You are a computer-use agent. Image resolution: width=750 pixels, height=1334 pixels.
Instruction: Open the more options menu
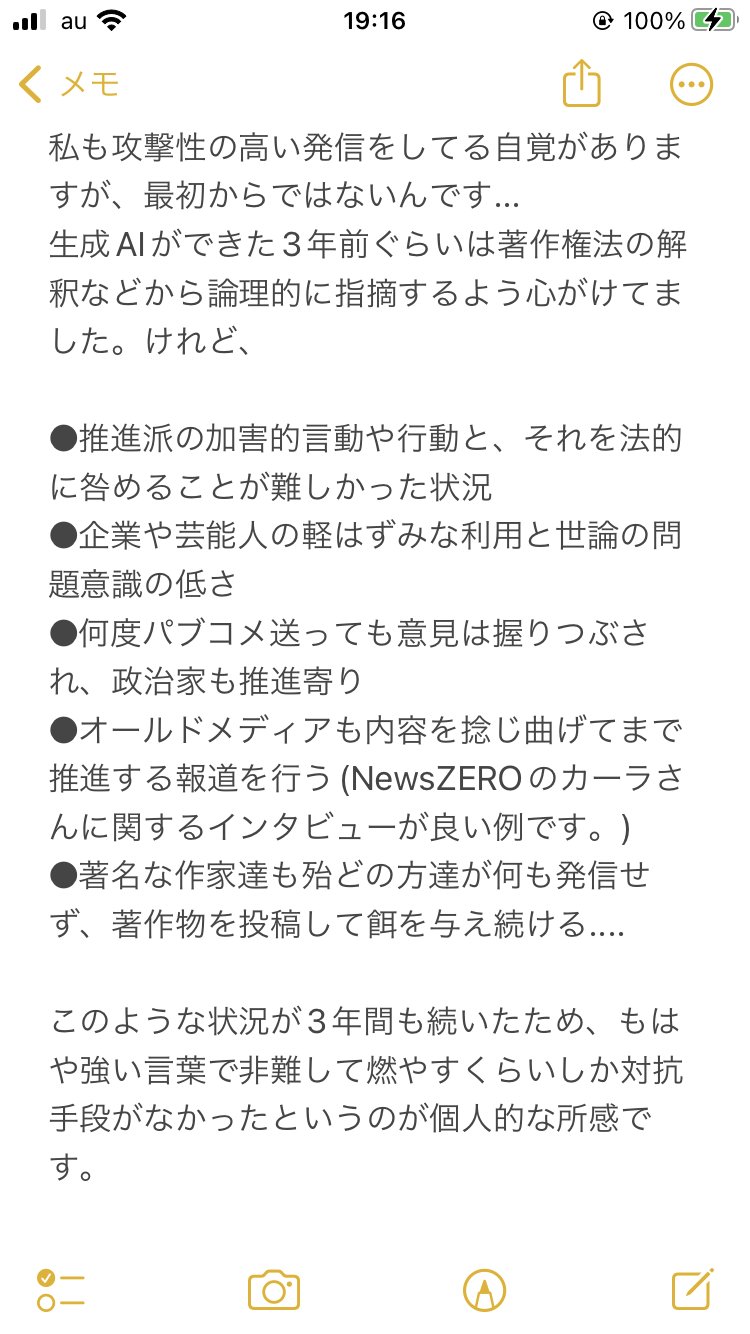tap(691, 85)
